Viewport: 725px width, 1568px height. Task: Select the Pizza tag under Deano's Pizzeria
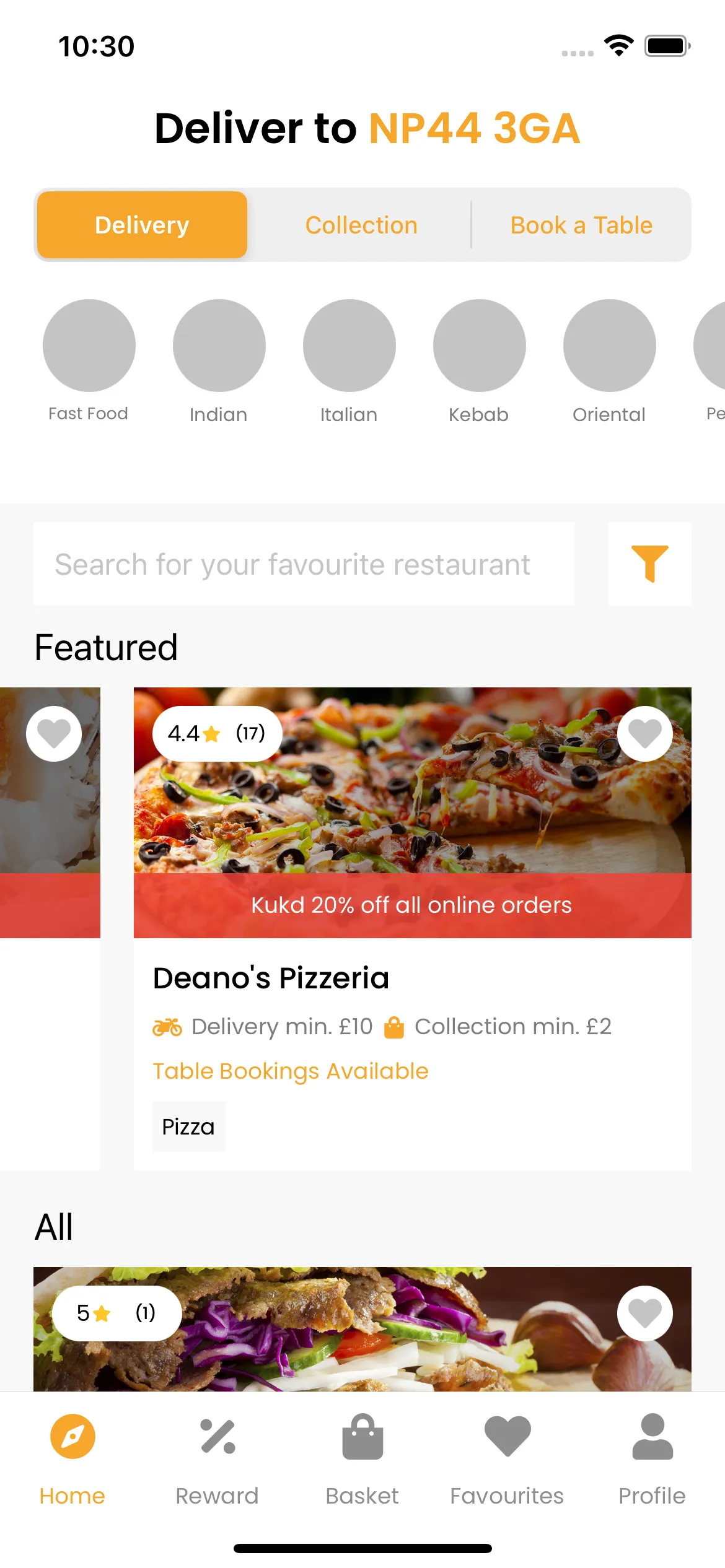(x=188, y=1126)
